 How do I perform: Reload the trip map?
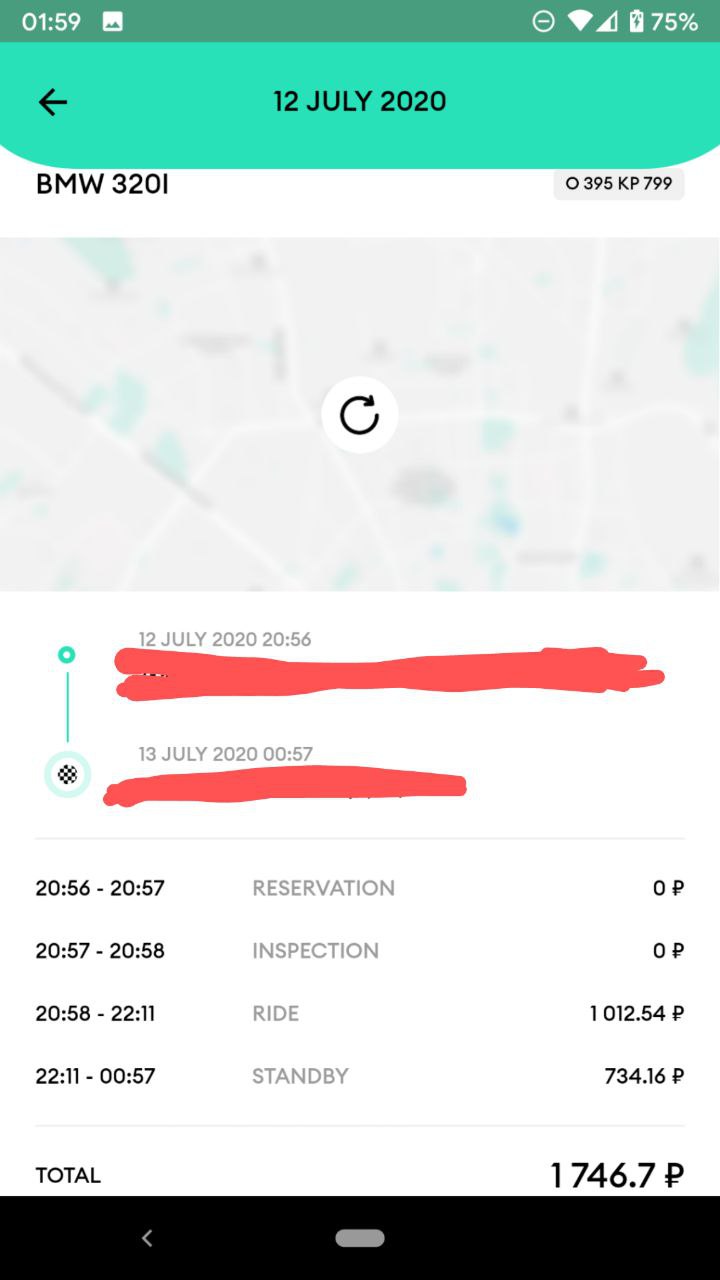pos(360,415)
